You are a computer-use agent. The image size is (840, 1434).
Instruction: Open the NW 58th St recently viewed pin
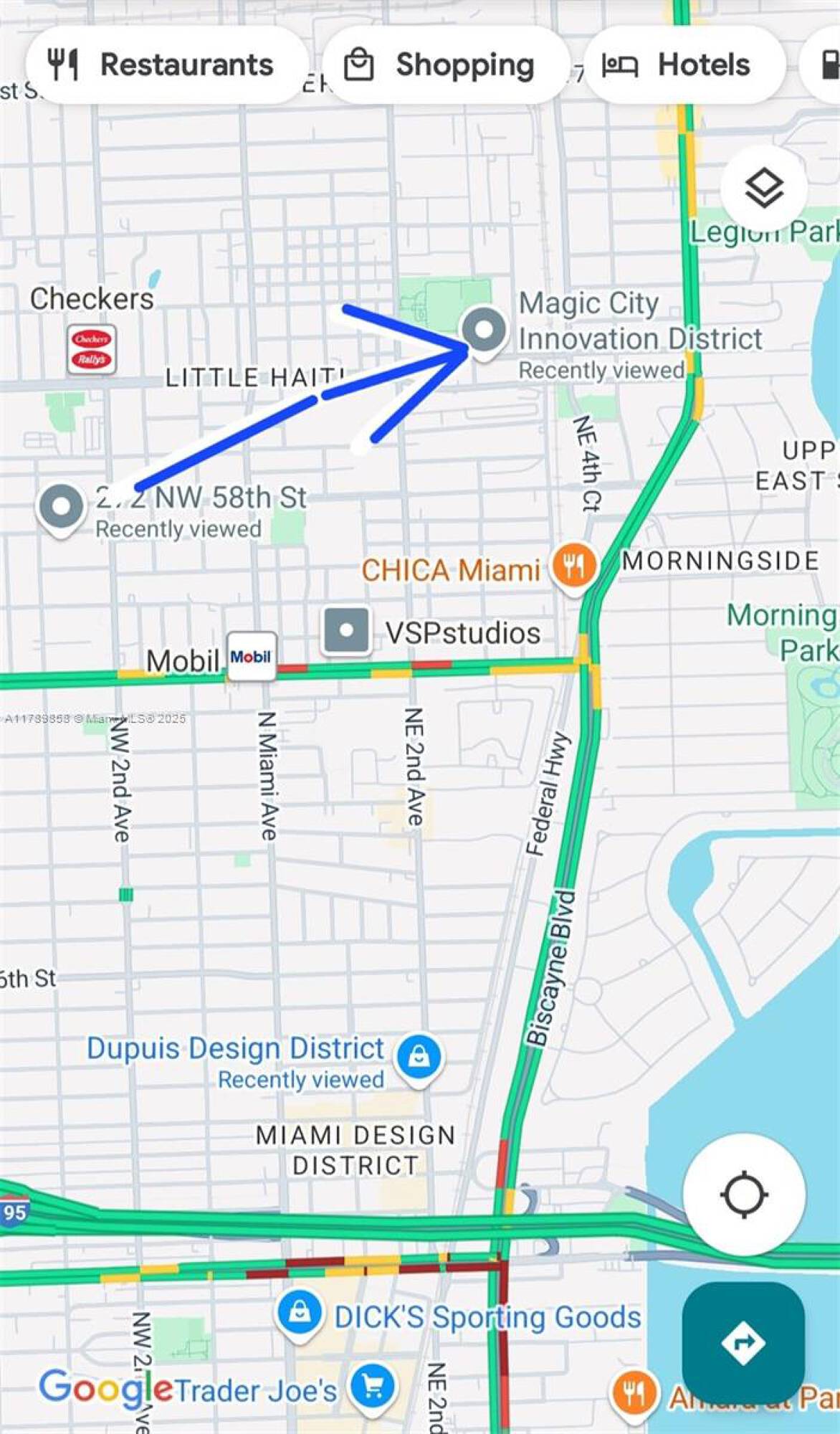pos(62,507)
